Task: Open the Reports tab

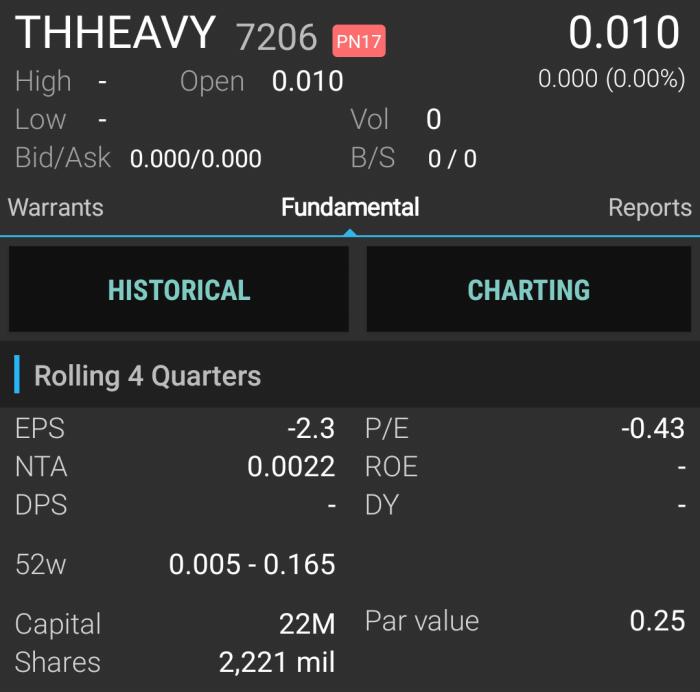Action: click(x=649, y=208)
